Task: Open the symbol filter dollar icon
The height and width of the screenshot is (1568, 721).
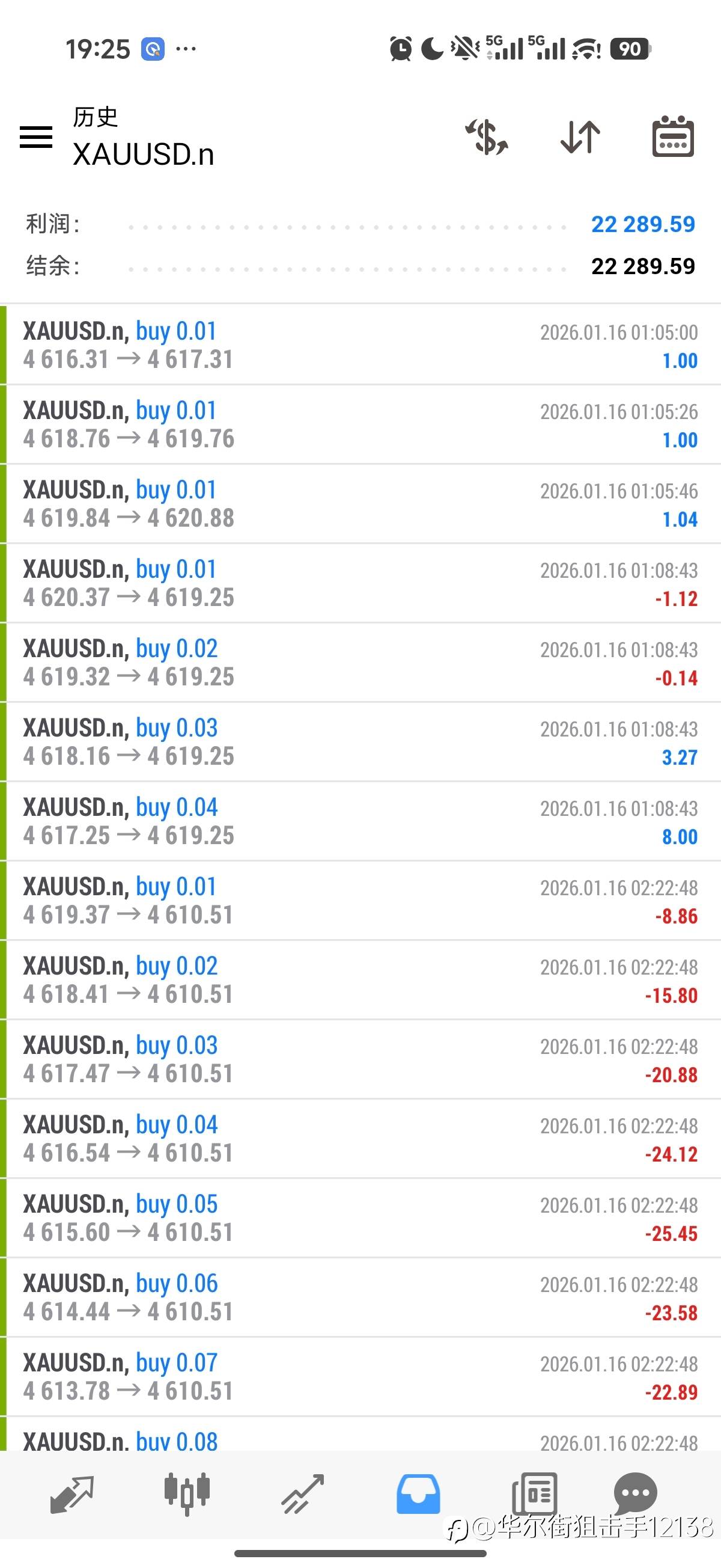Action: 487,136
